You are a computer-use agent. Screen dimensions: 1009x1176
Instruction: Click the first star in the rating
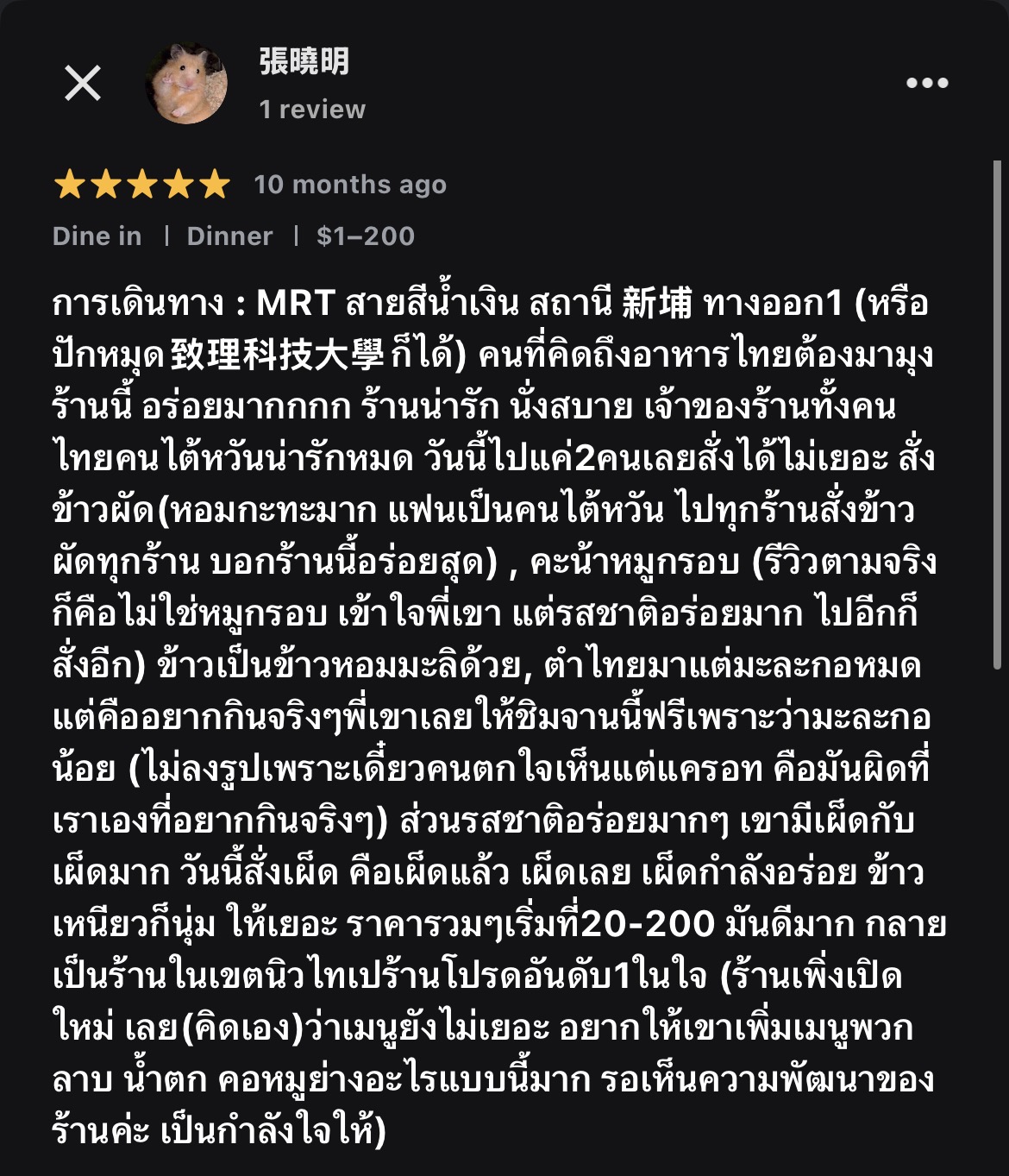pos(69,182)
